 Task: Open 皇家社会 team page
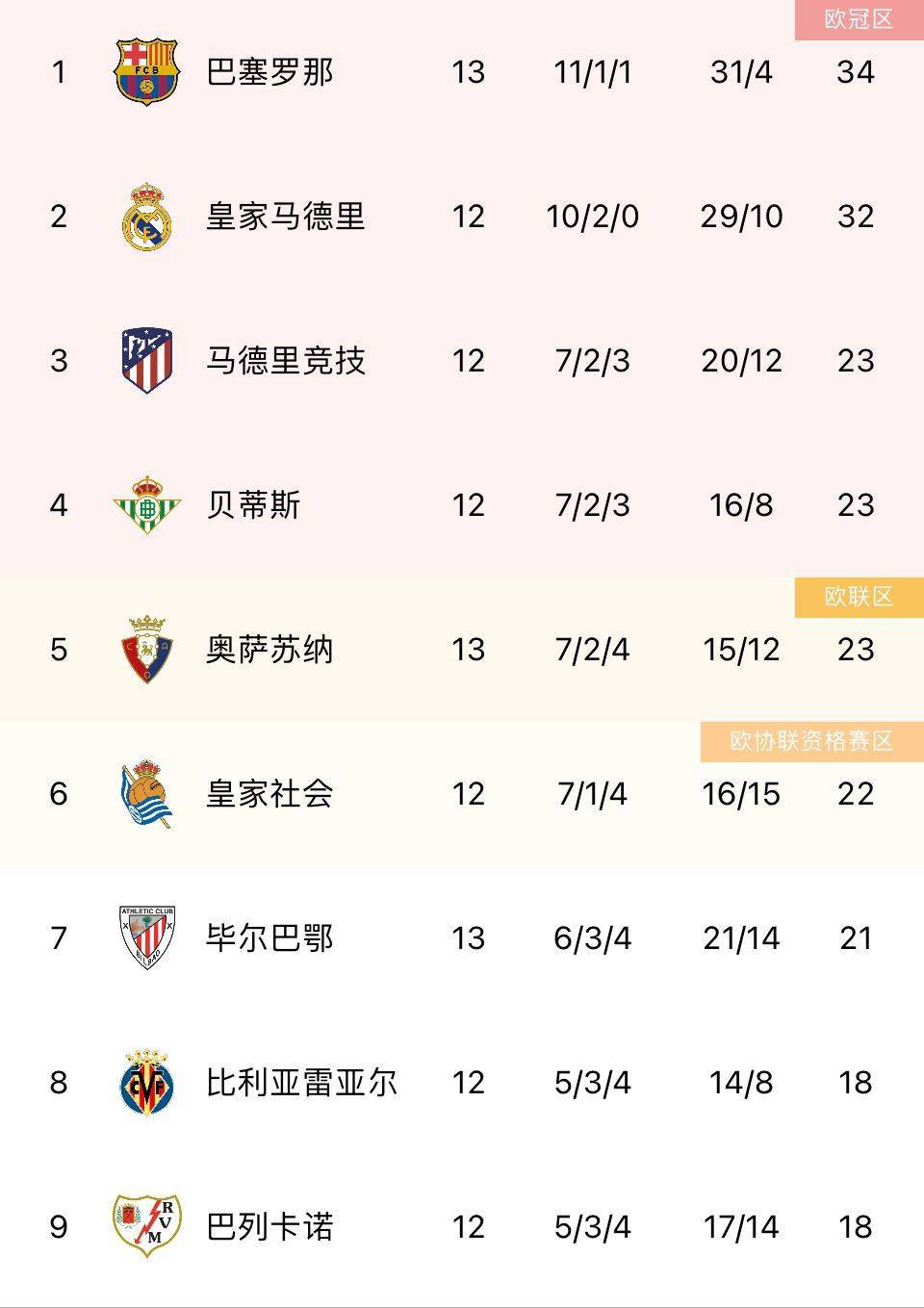(270, 794)
